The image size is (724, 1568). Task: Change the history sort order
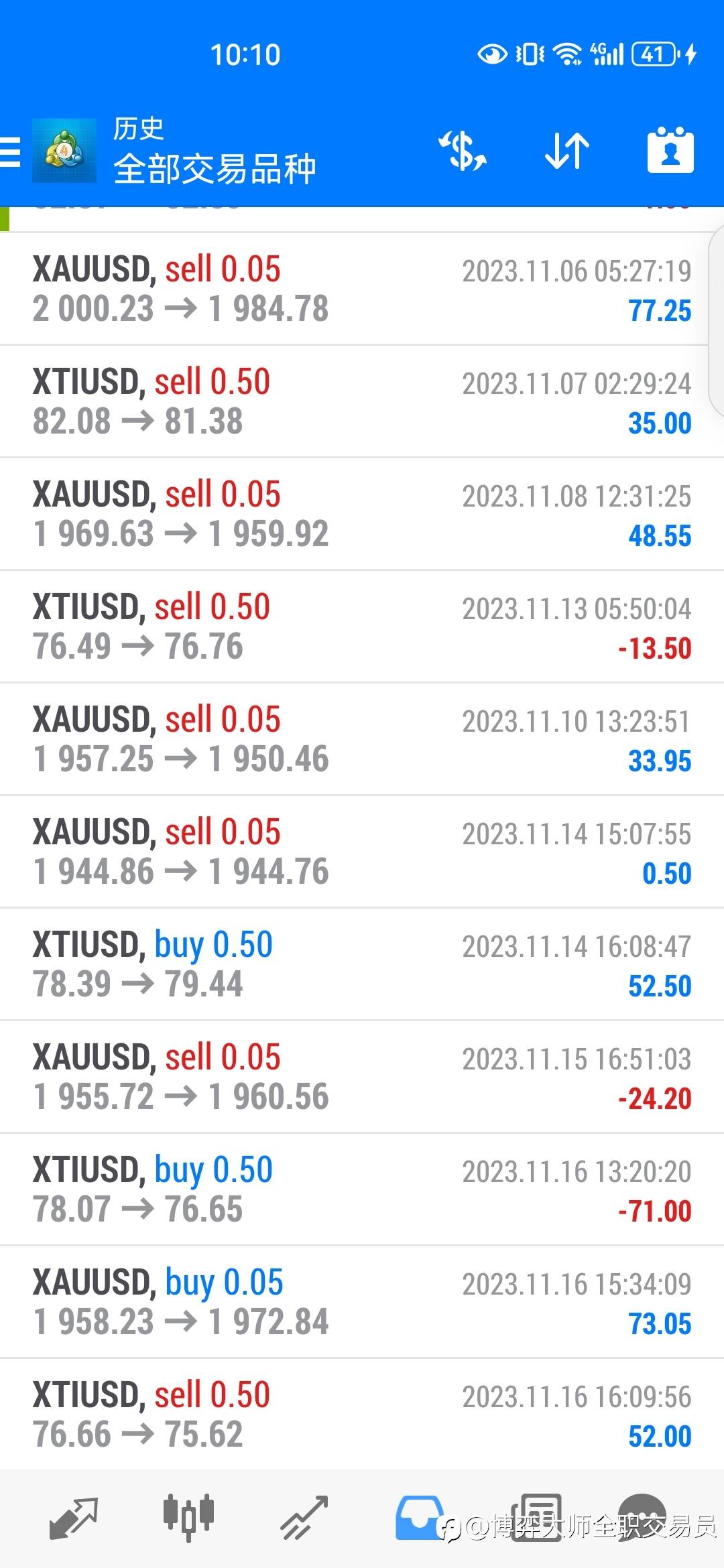(567, 151)
